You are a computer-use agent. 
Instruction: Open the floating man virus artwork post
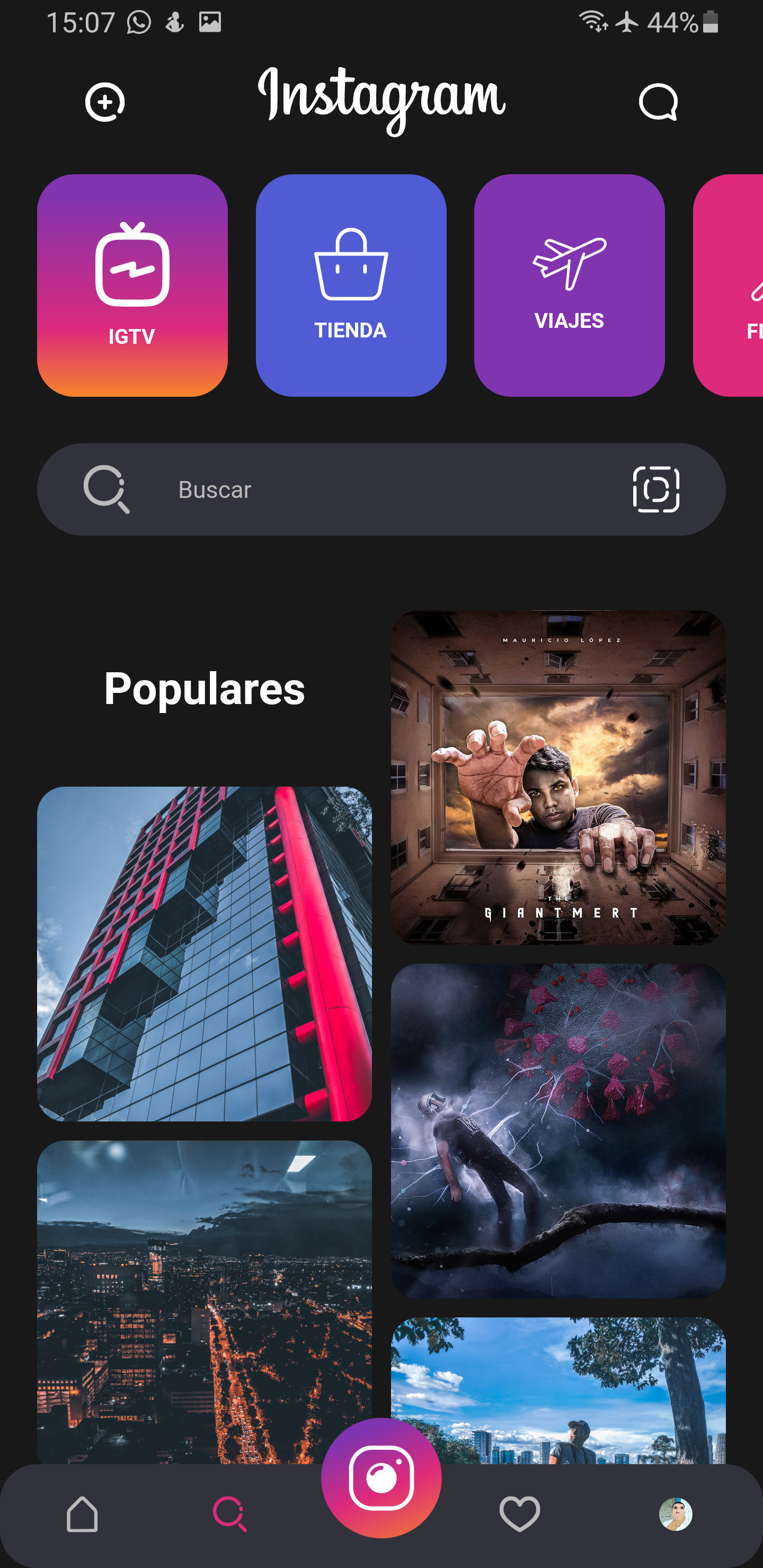[558, 1131]
